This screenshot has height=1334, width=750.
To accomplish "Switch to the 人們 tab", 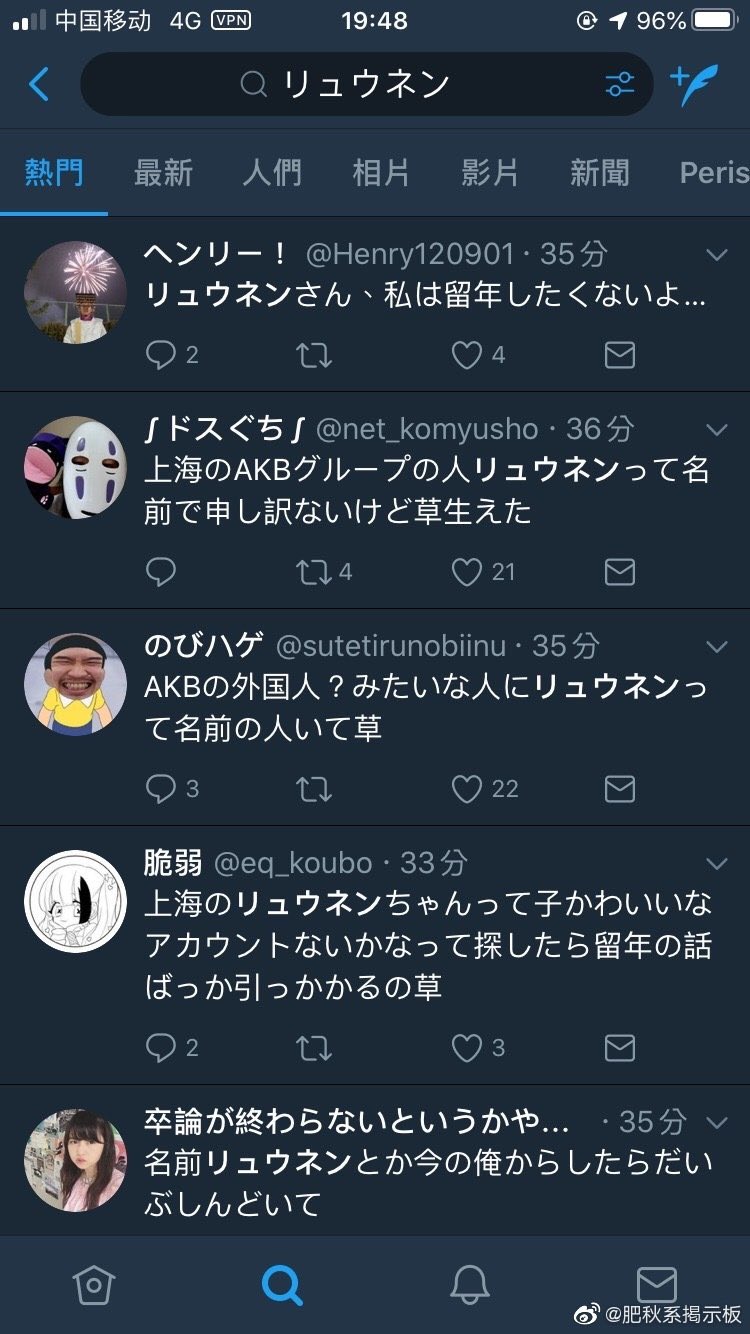I will [x=272, y=172].
